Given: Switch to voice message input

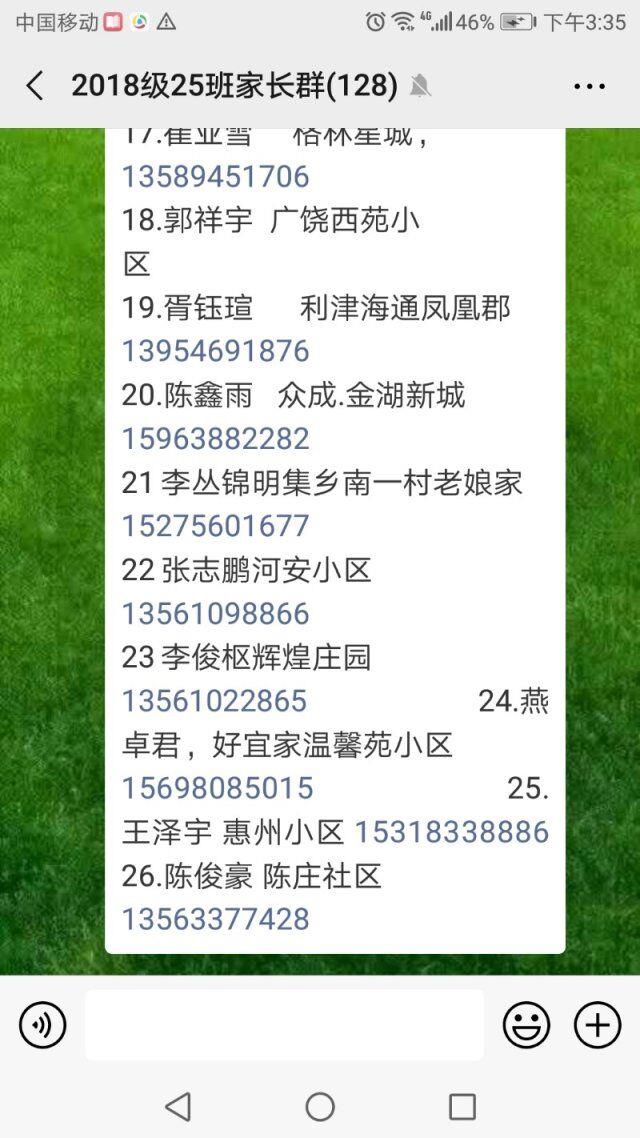Looking at the screenshot, I should coord(43,1026).
